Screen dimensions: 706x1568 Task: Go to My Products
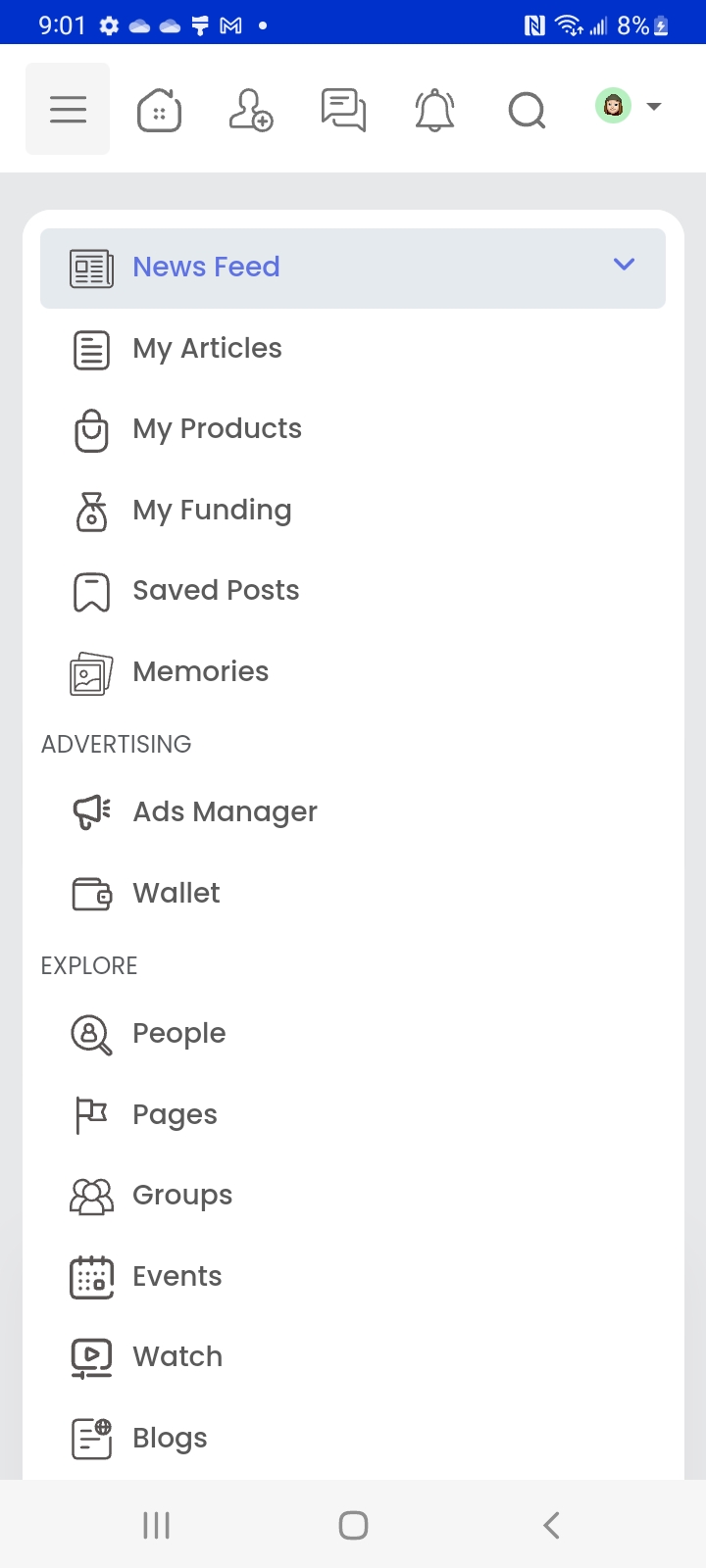point(217,429)
